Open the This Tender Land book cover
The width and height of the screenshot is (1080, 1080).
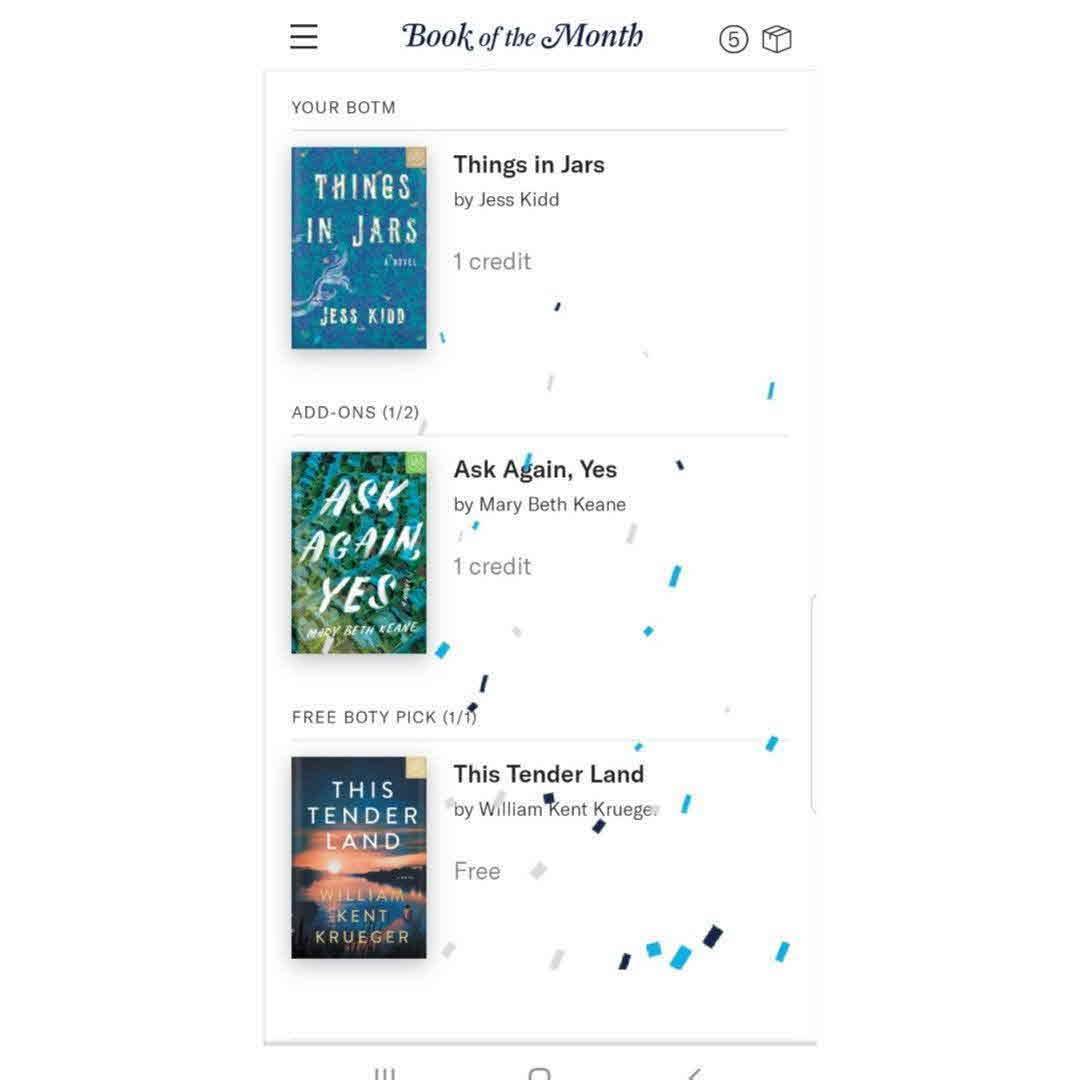(x=359, y=857)
